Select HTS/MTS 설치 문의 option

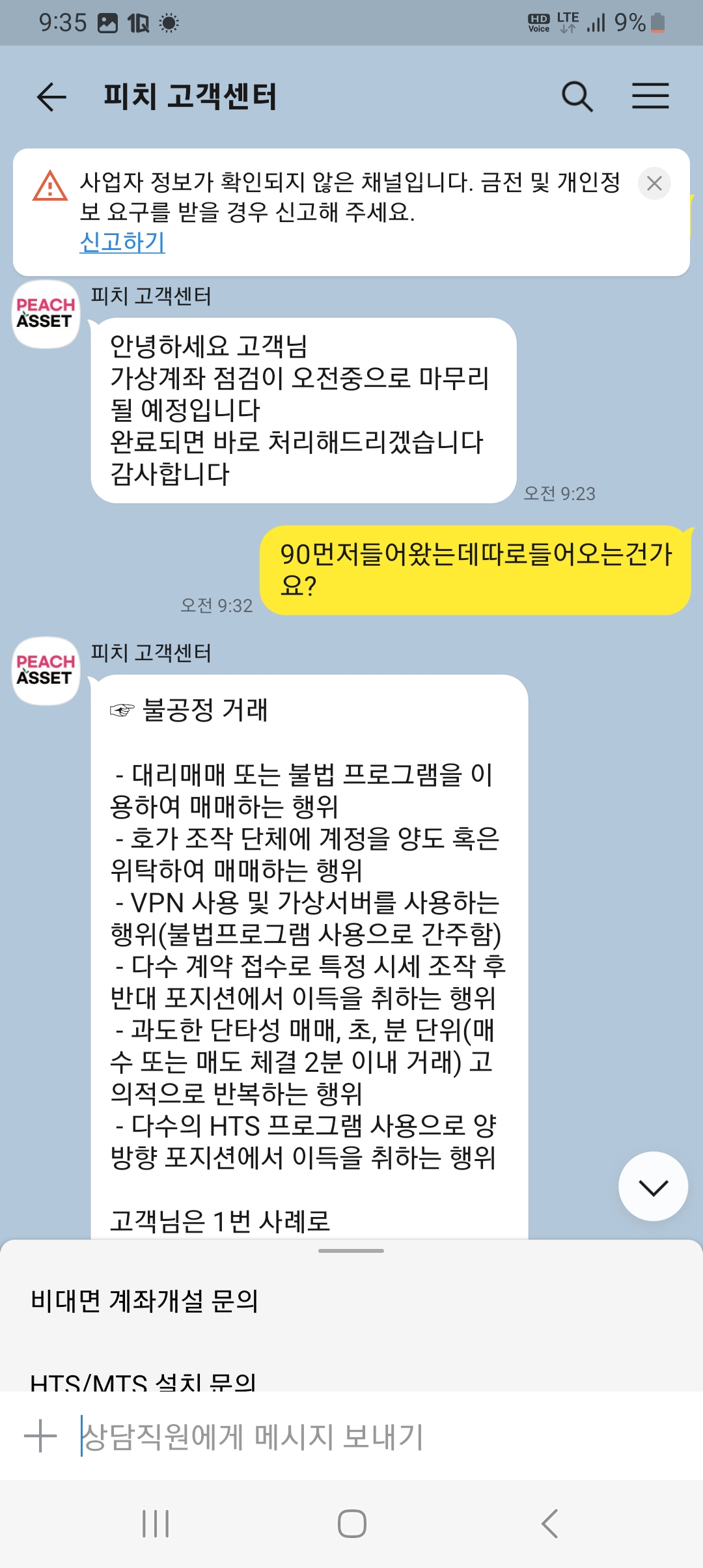click(143, 1380)
